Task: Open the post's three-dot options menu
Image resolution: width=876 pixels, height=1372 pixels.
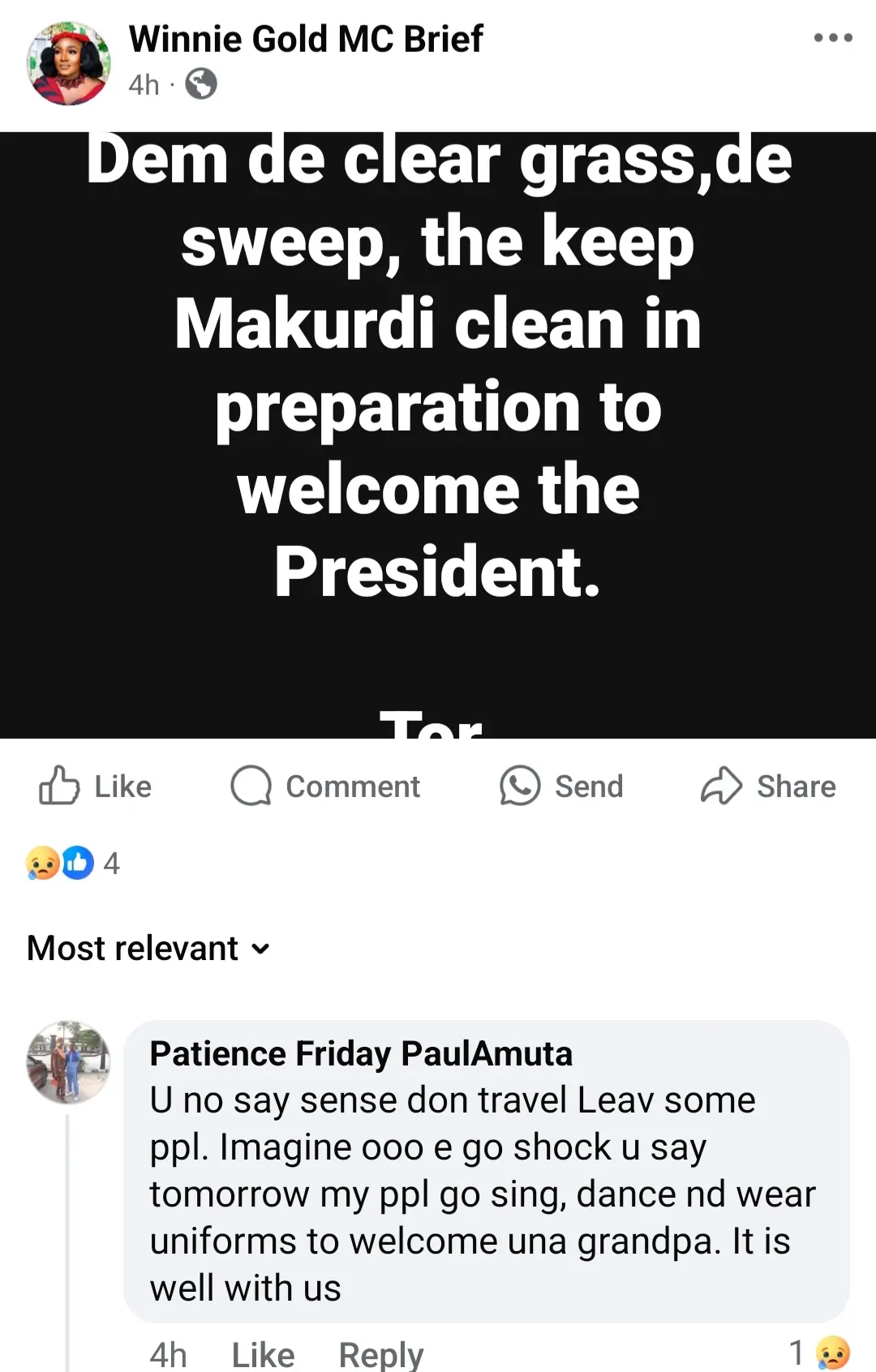Action: click(x=833, y=38)
